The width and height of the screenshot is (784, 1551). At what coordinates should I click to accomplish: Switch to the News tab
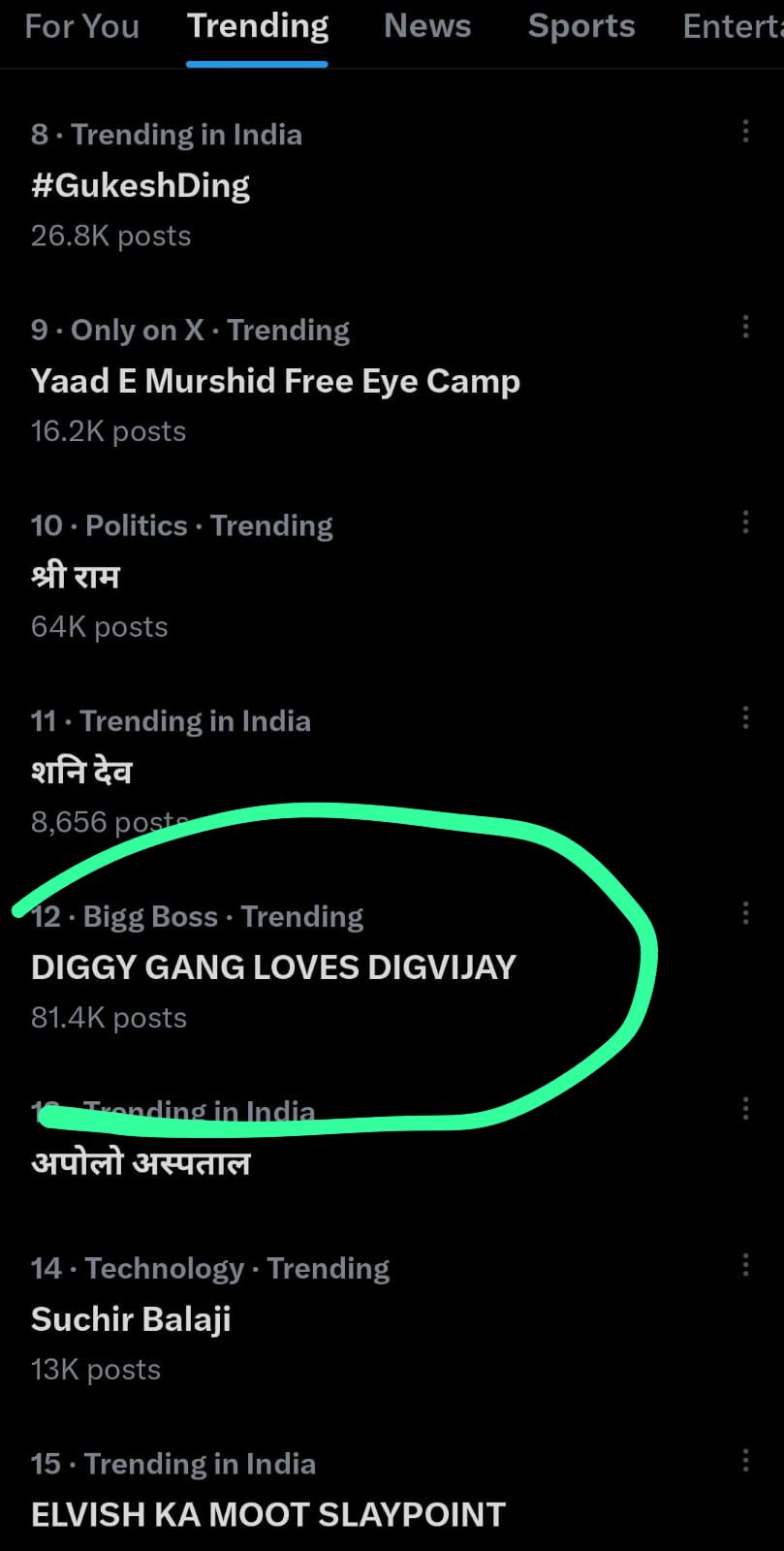click(427, 27)
